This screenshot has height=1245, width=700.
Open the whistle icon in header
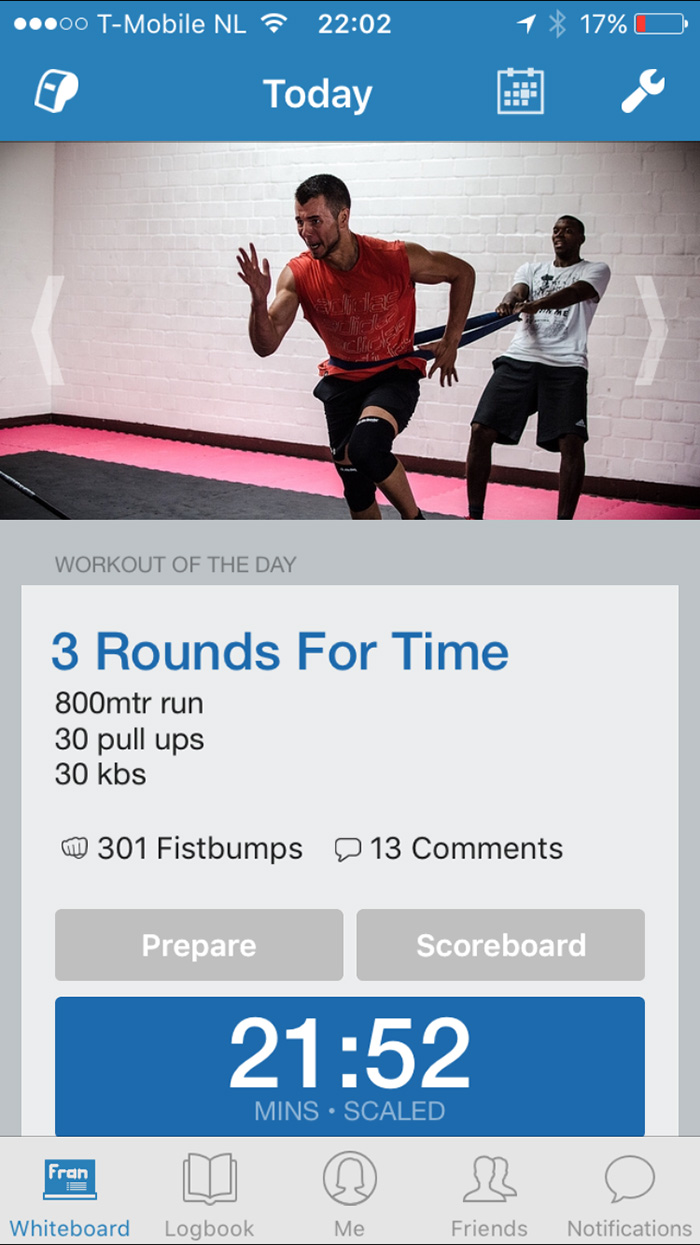pos(57,93)
